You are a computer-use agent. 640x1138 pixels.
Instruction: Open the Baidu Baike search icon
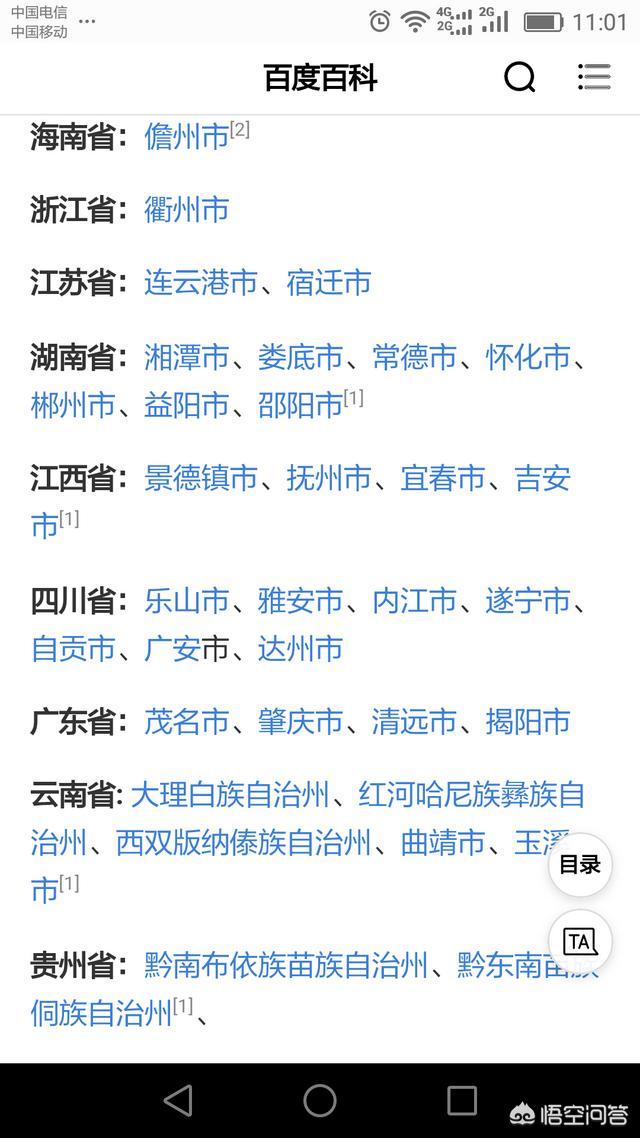click(519, 77)
